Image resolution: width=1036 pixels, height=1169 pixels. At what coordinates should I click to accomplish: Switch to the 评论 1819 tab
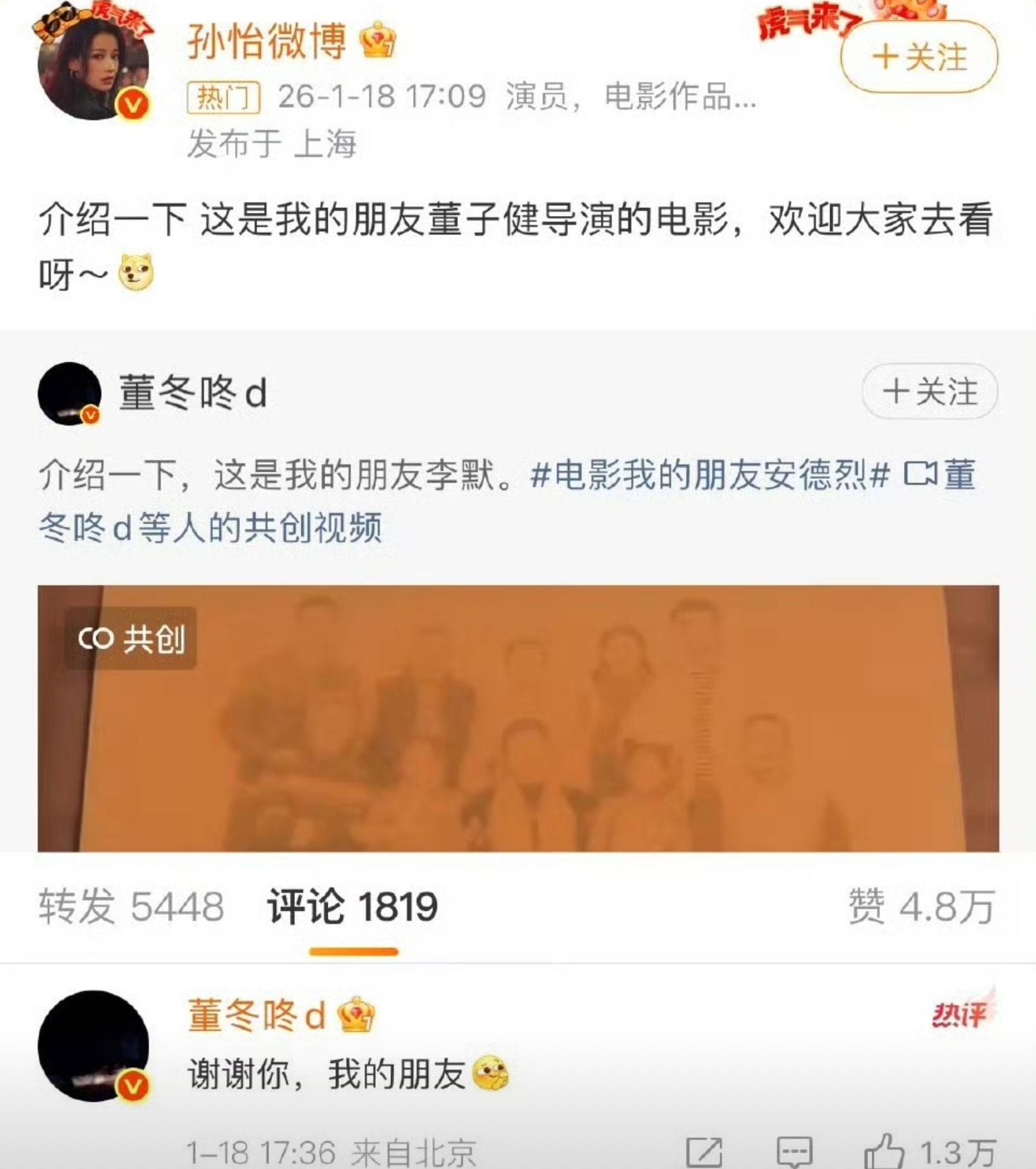pos(352,906)
